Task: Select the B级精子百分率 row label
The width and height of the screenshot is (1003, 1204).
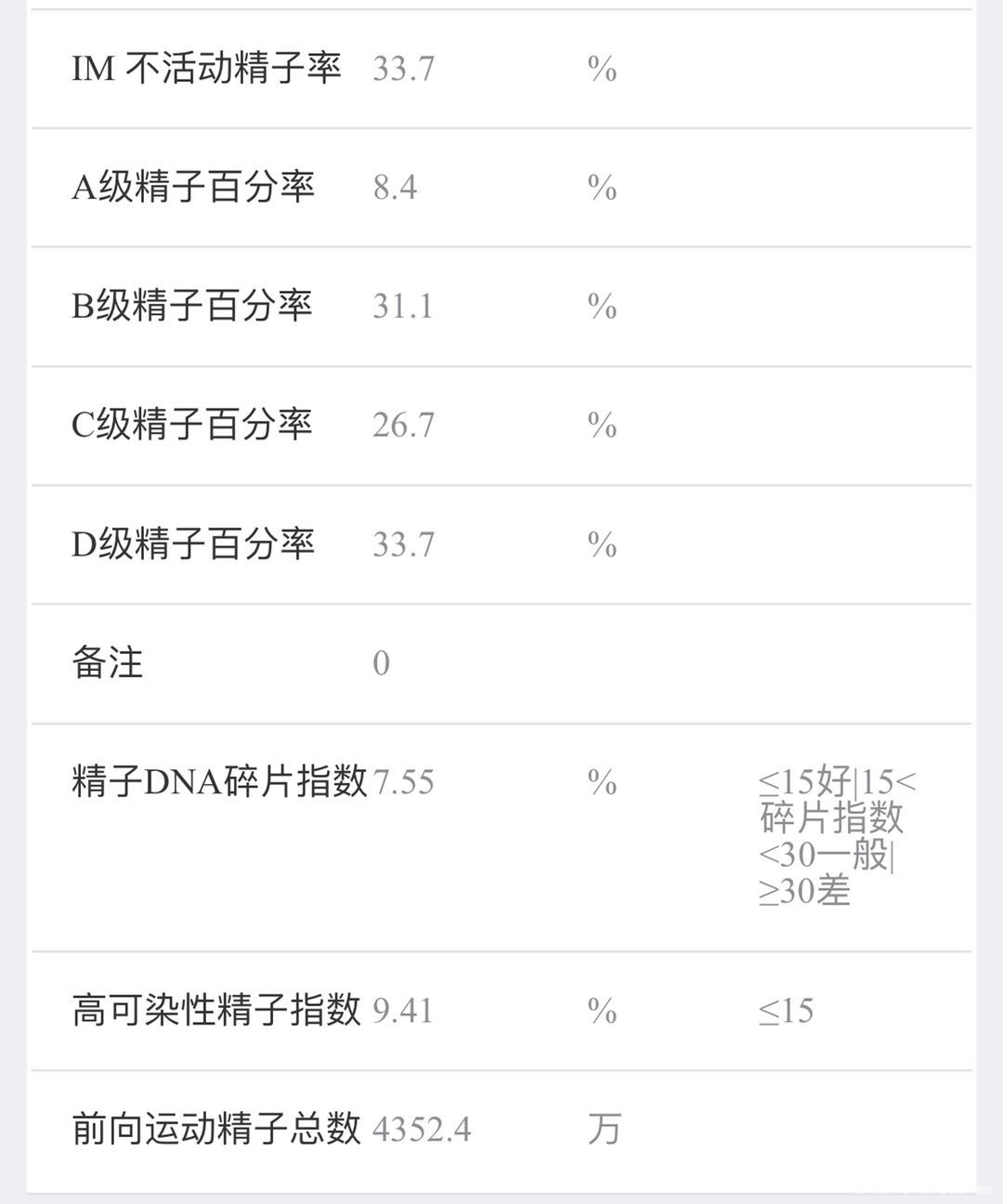Action: (x=195, y=305)
